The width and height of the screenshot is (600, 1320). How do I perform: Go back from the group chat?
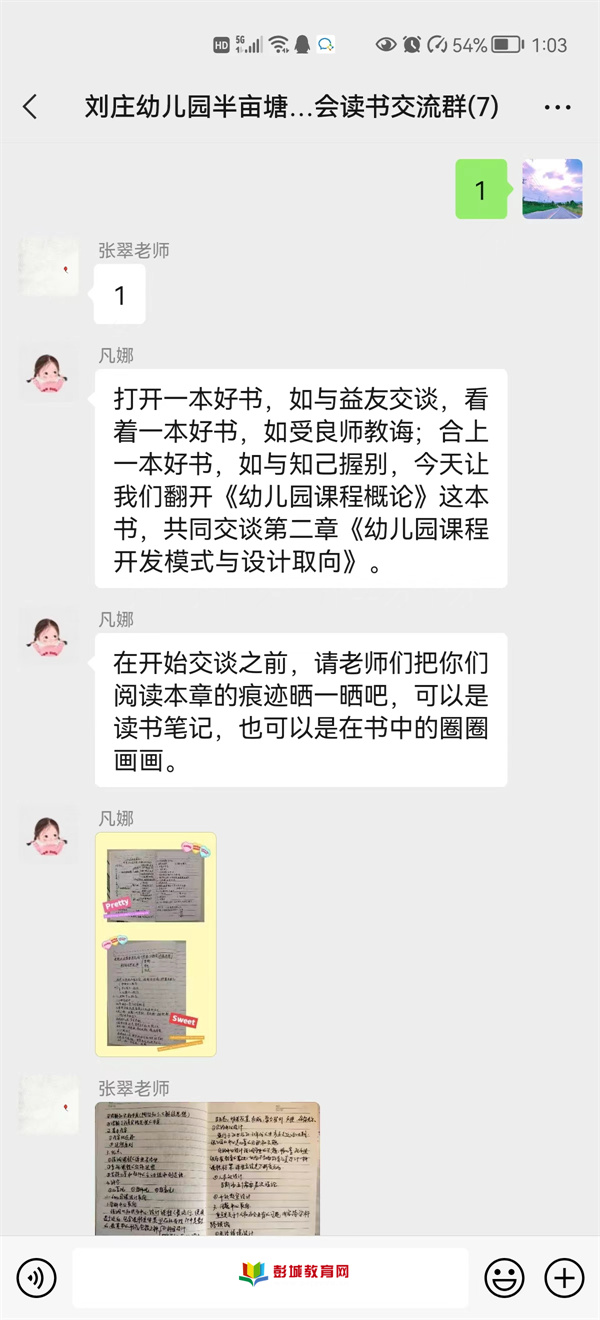click(30, 107)
